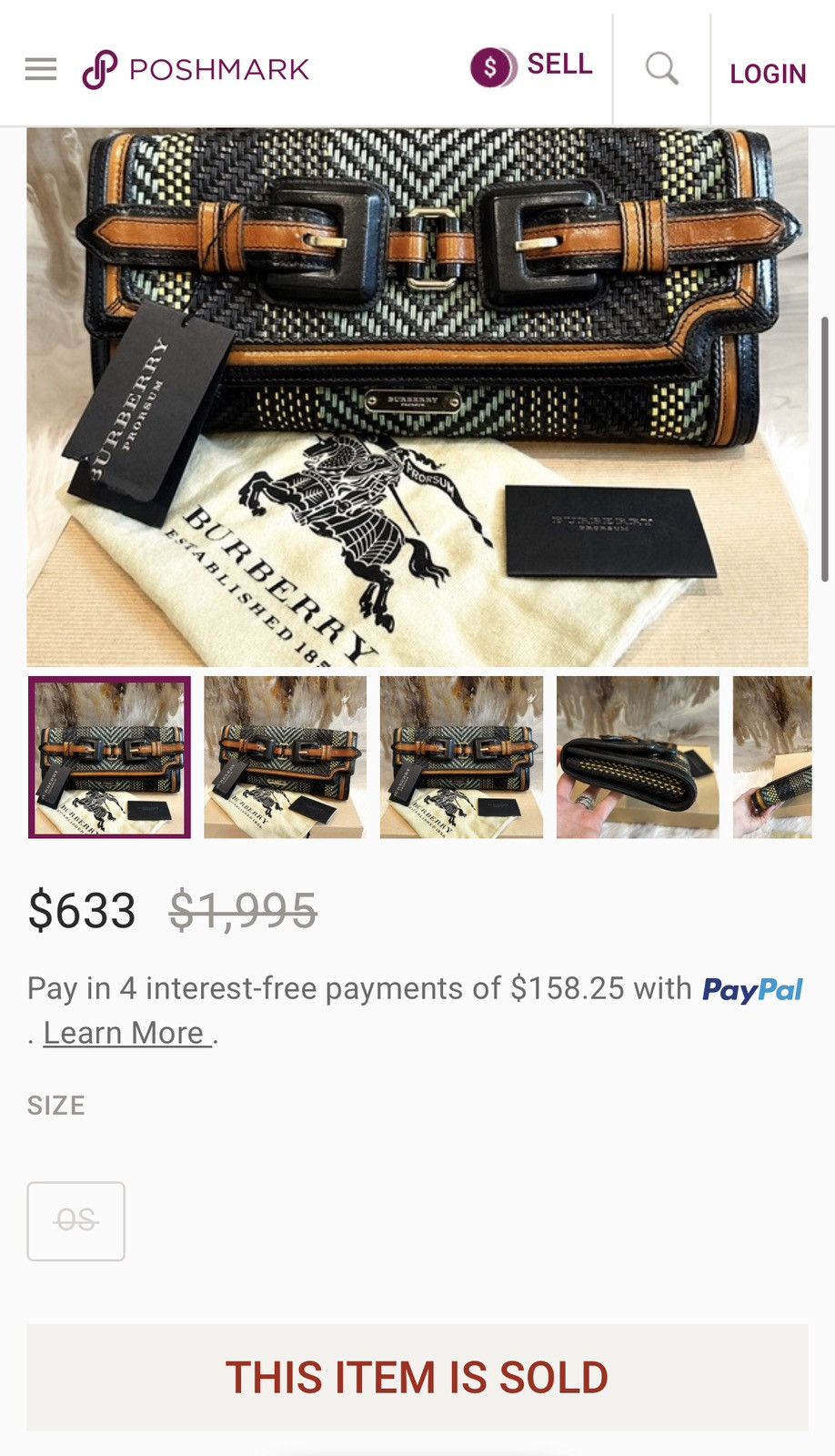Viewport: 835px width, 1456px height.
Task: Select the third photo thumbnail
Action: click(462, 757)
